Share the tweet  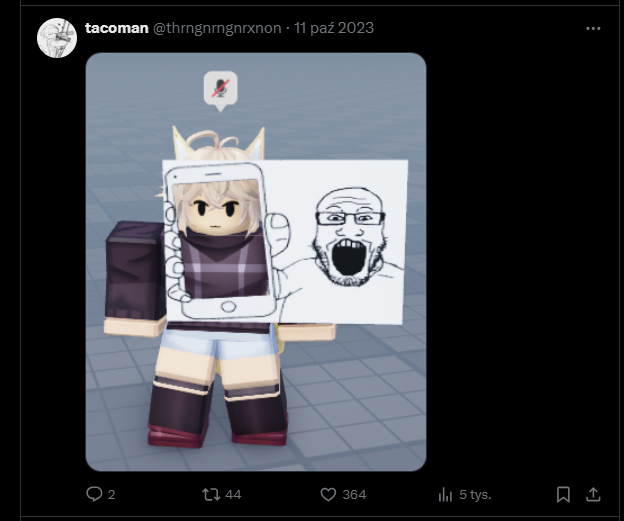click(593, 494)
